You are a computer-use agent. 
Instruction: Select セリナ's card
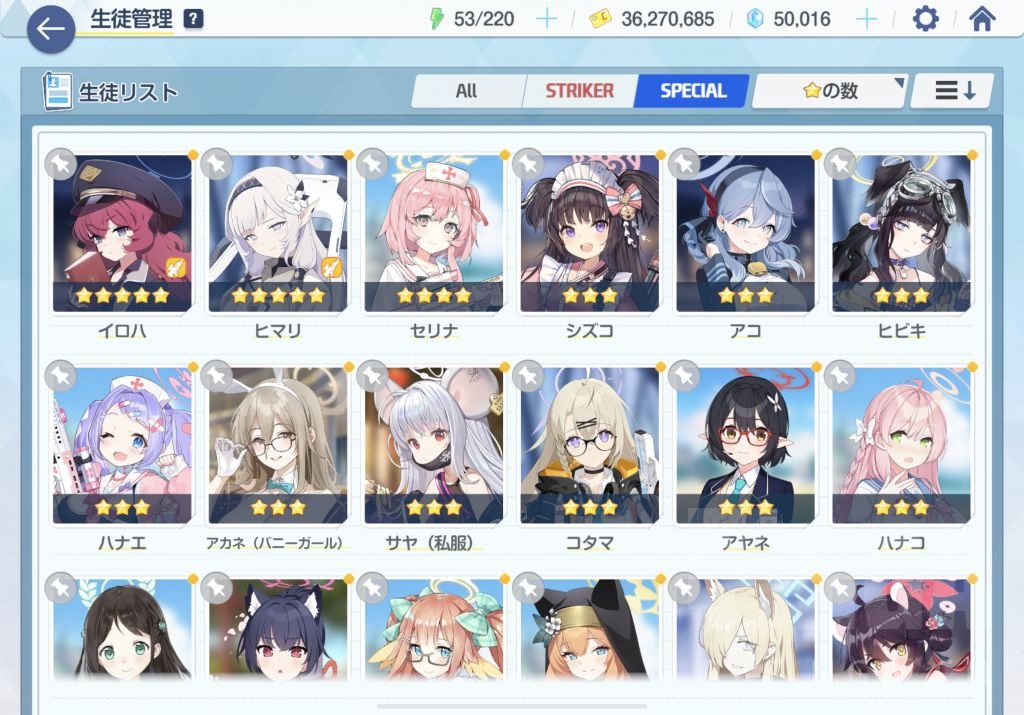[x=433, y=234]
